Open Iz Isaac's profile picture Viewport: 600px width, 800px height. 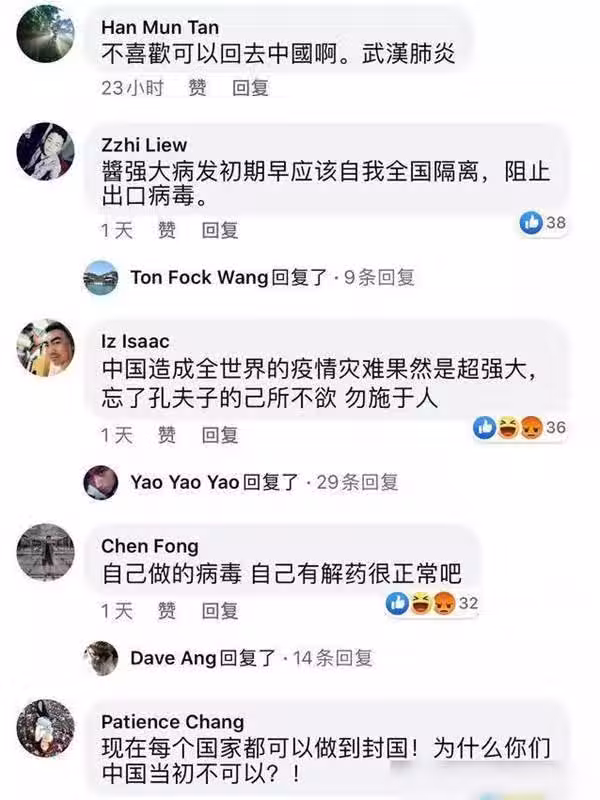(x=46, y=348)
